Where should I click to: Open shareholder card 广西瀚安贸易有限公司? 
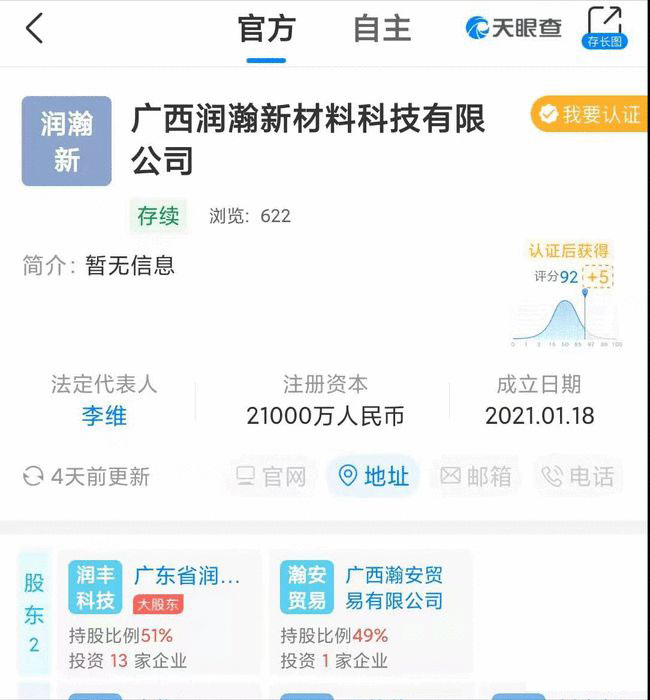(372, 611)
